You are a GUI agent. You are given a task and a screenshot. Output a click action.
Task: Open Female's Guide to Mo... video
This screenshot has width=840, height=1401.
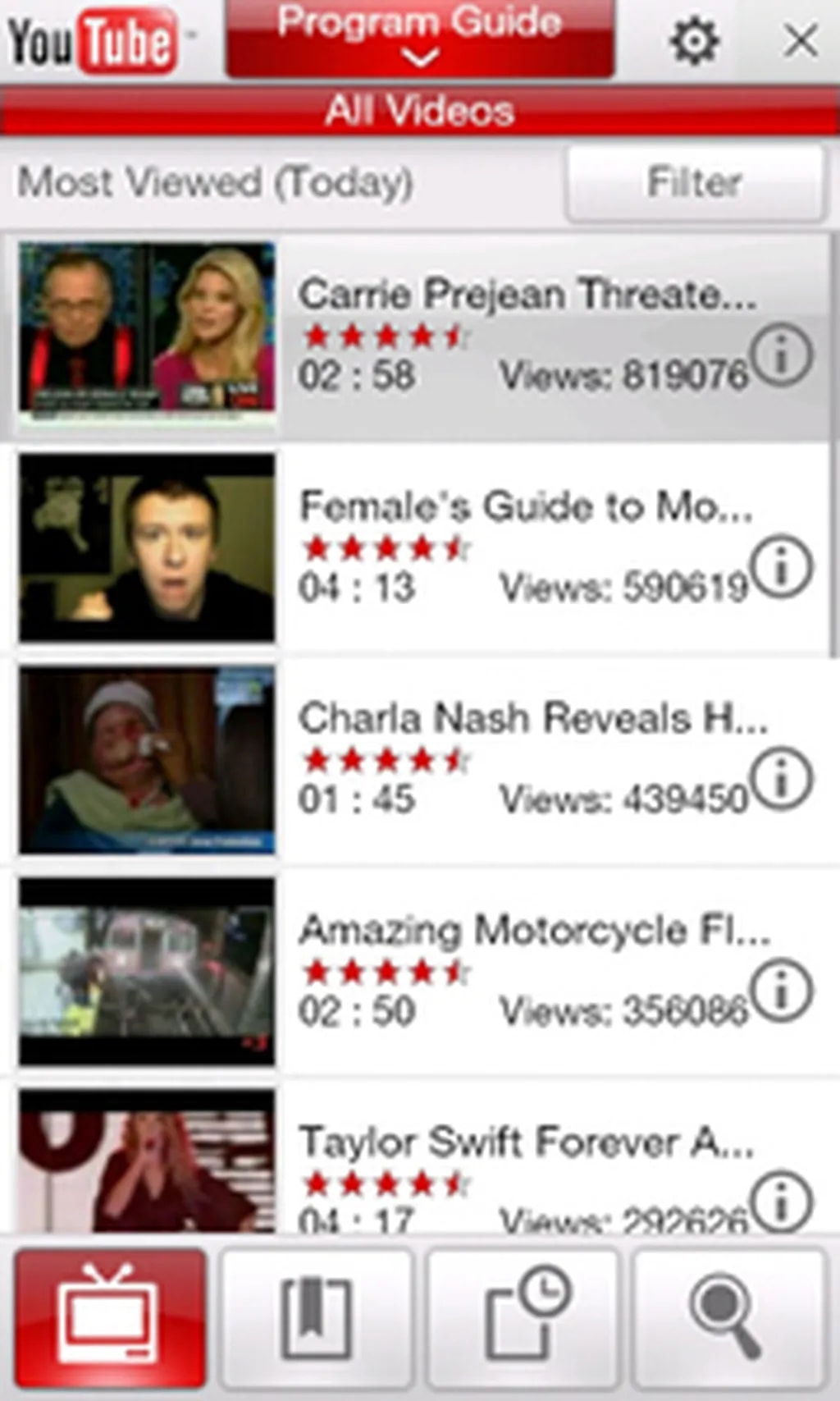point(147,547)
